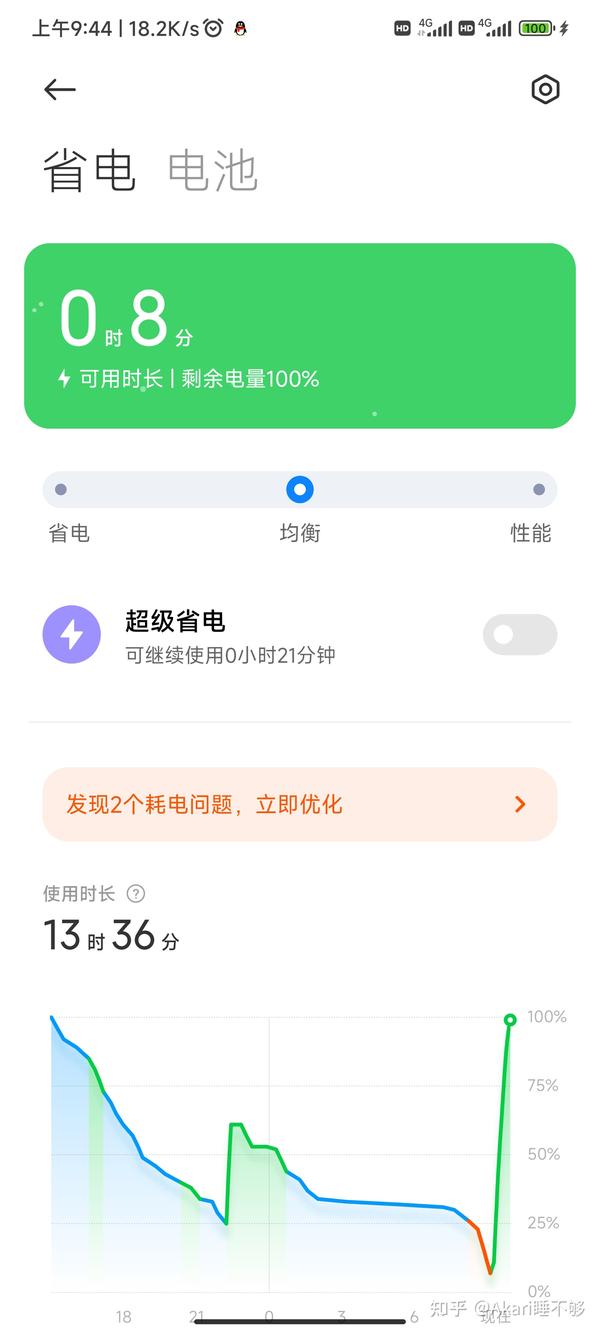The height and width of the screenshot is (1333, 600).
Task: Switch to the 电池 tab
Action: (x=212, y=170)
